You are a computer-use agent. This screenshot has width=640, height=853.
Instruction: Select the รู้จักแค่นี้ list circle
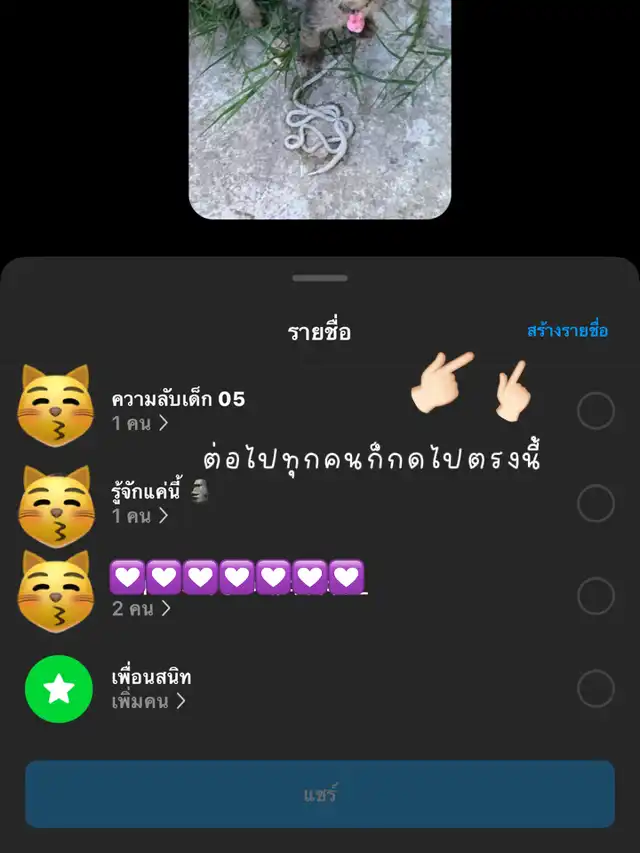596,504
